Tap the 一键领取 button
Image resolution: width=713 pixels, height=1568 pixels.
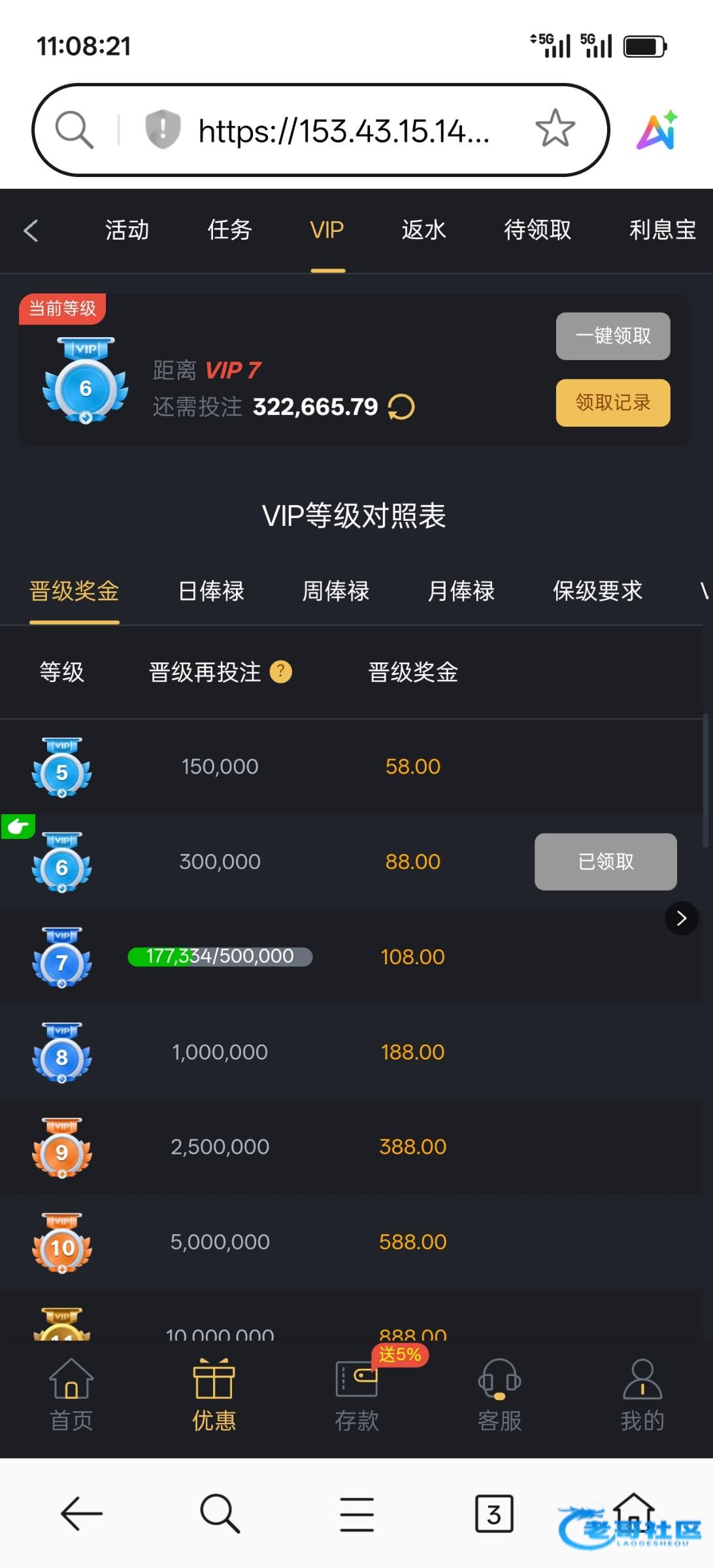click(x=613, y=336)
